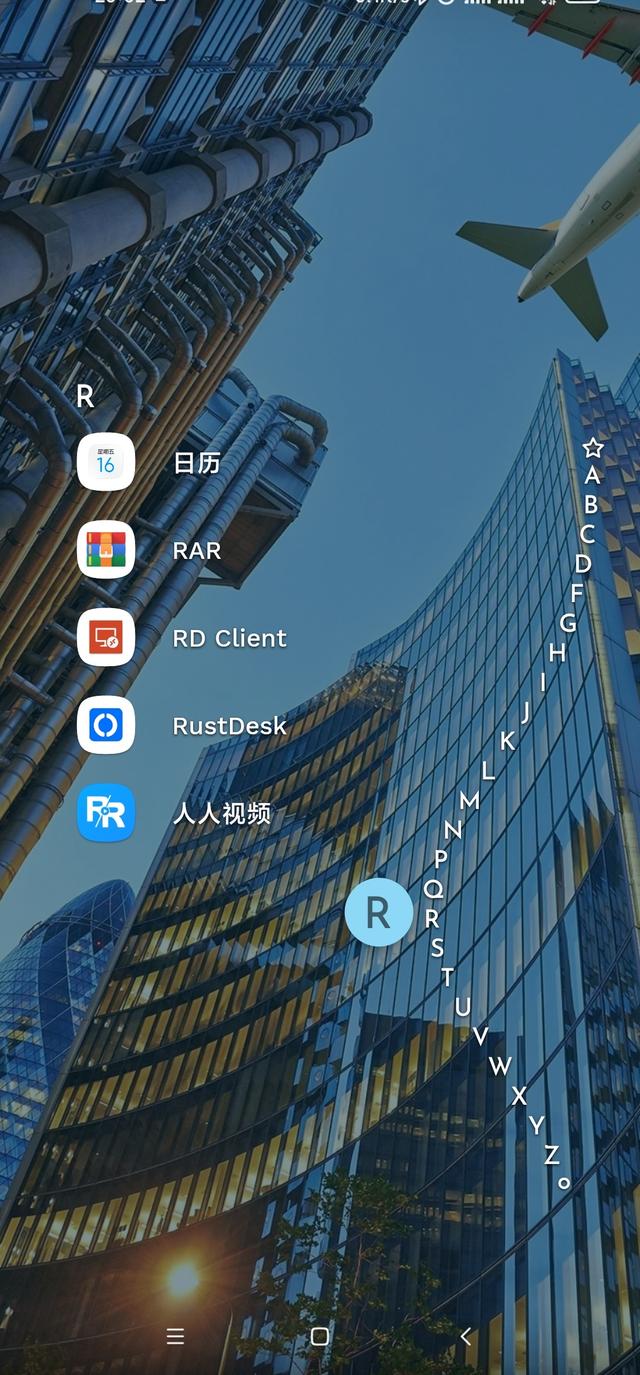
Task: Open the 日历 calendar app
Action: [106, 462]
